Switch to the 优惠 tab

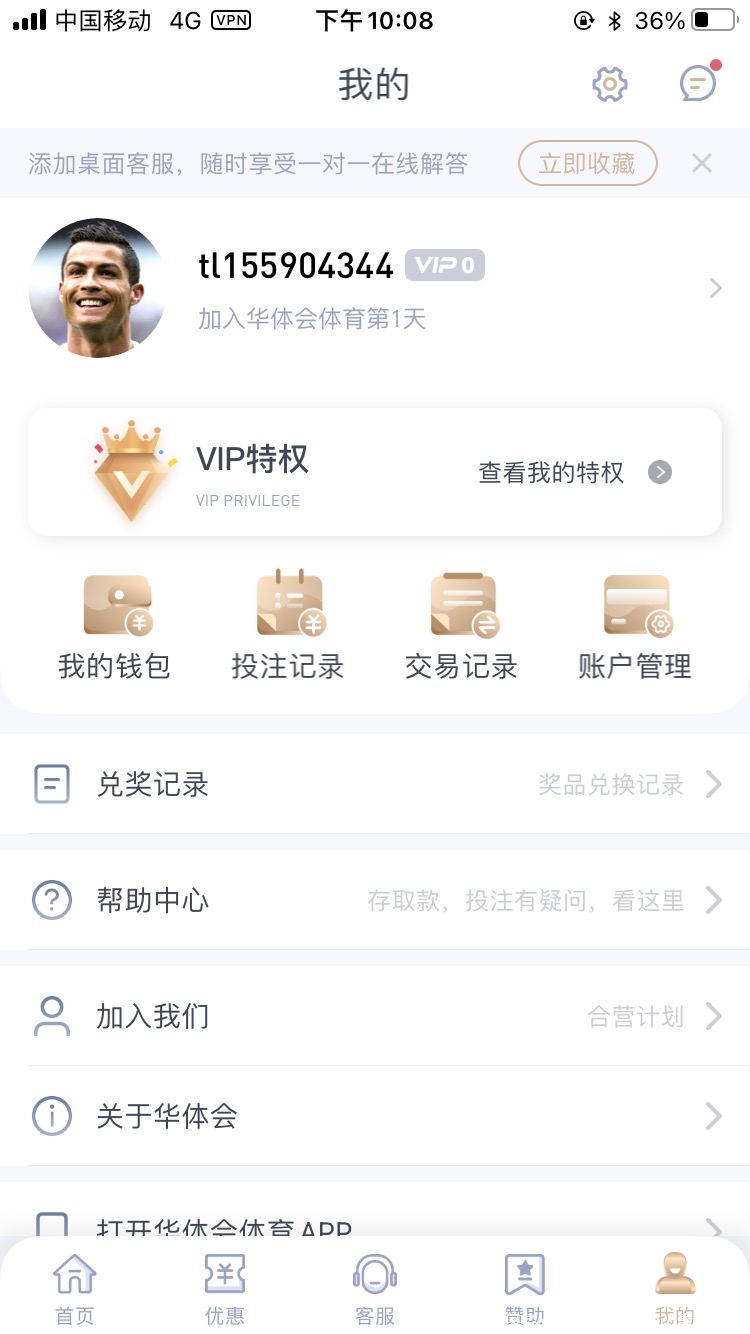(225, 1288)
